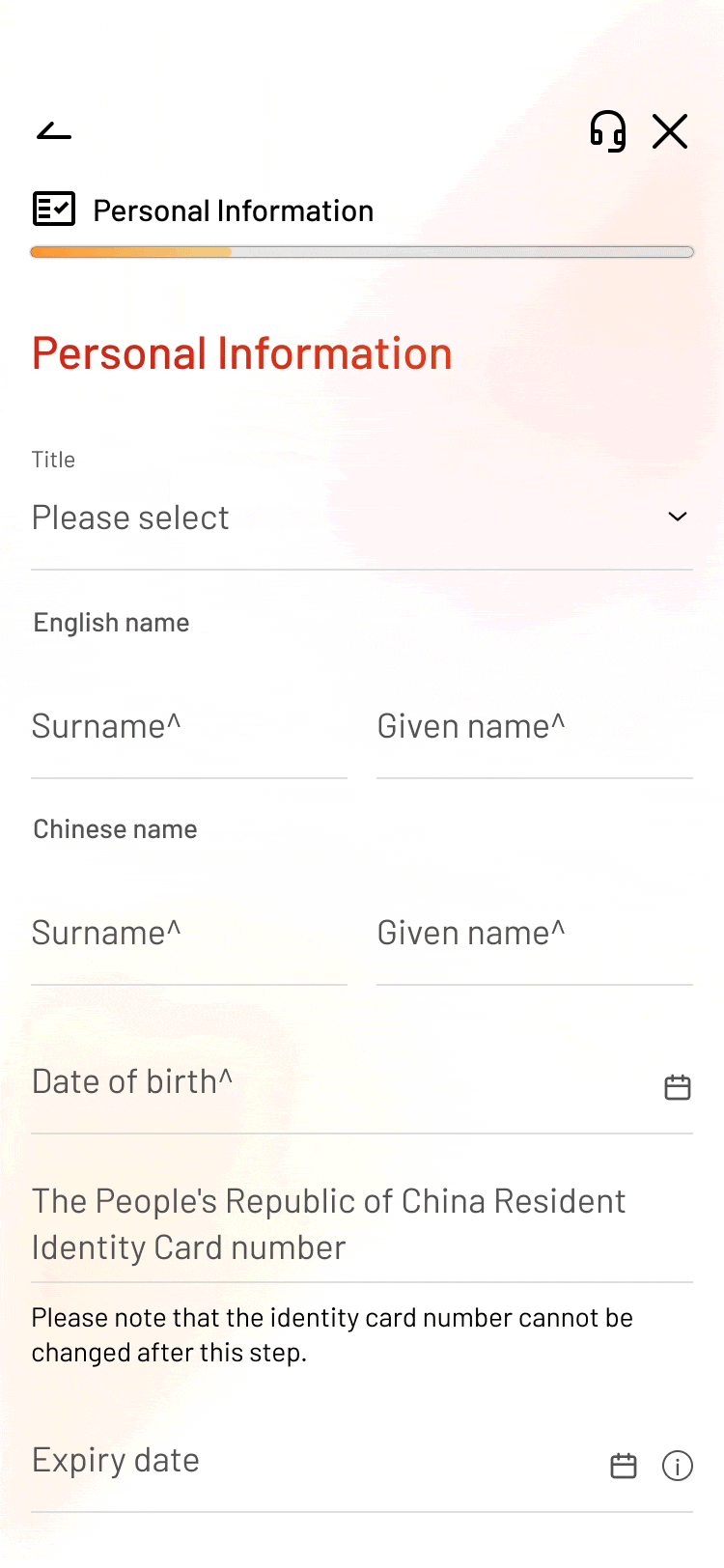Enter the Resident Identity Card number
Viewport: 724px width, 1568px height.
(x=362, y=1224)
